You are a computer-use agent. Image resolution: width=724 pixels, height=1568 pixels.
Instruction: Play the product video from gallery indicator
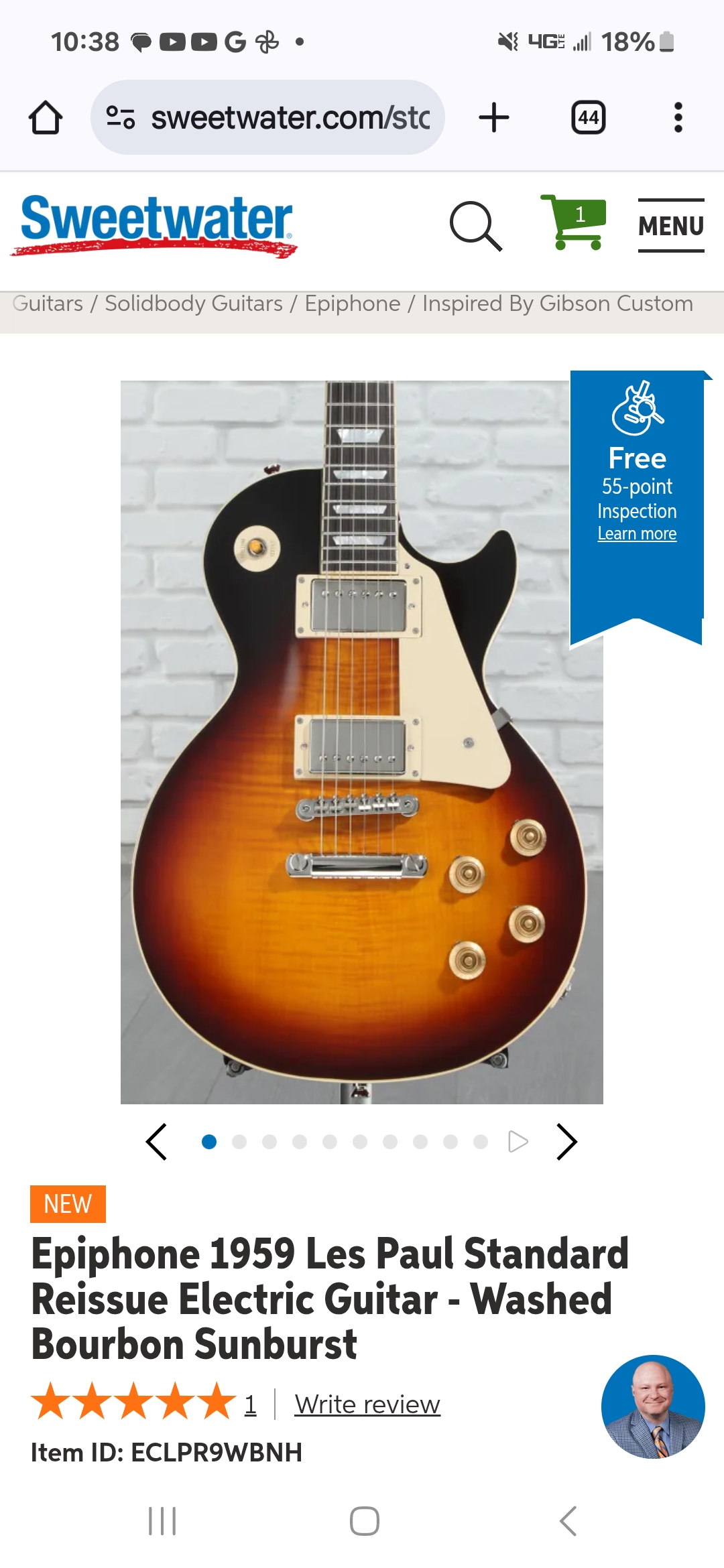coord(518,1142)
